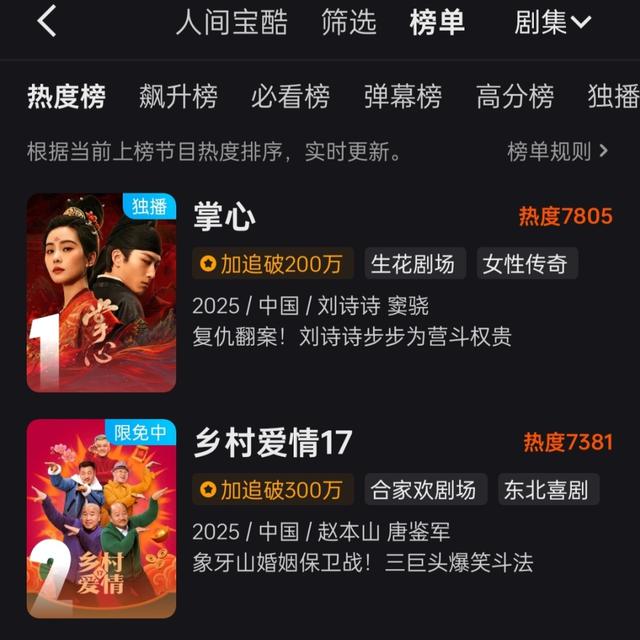This screenshot has width=640, height=640.
Task: Open the 乡村爱情17 poster
Action: pos(101,518)
